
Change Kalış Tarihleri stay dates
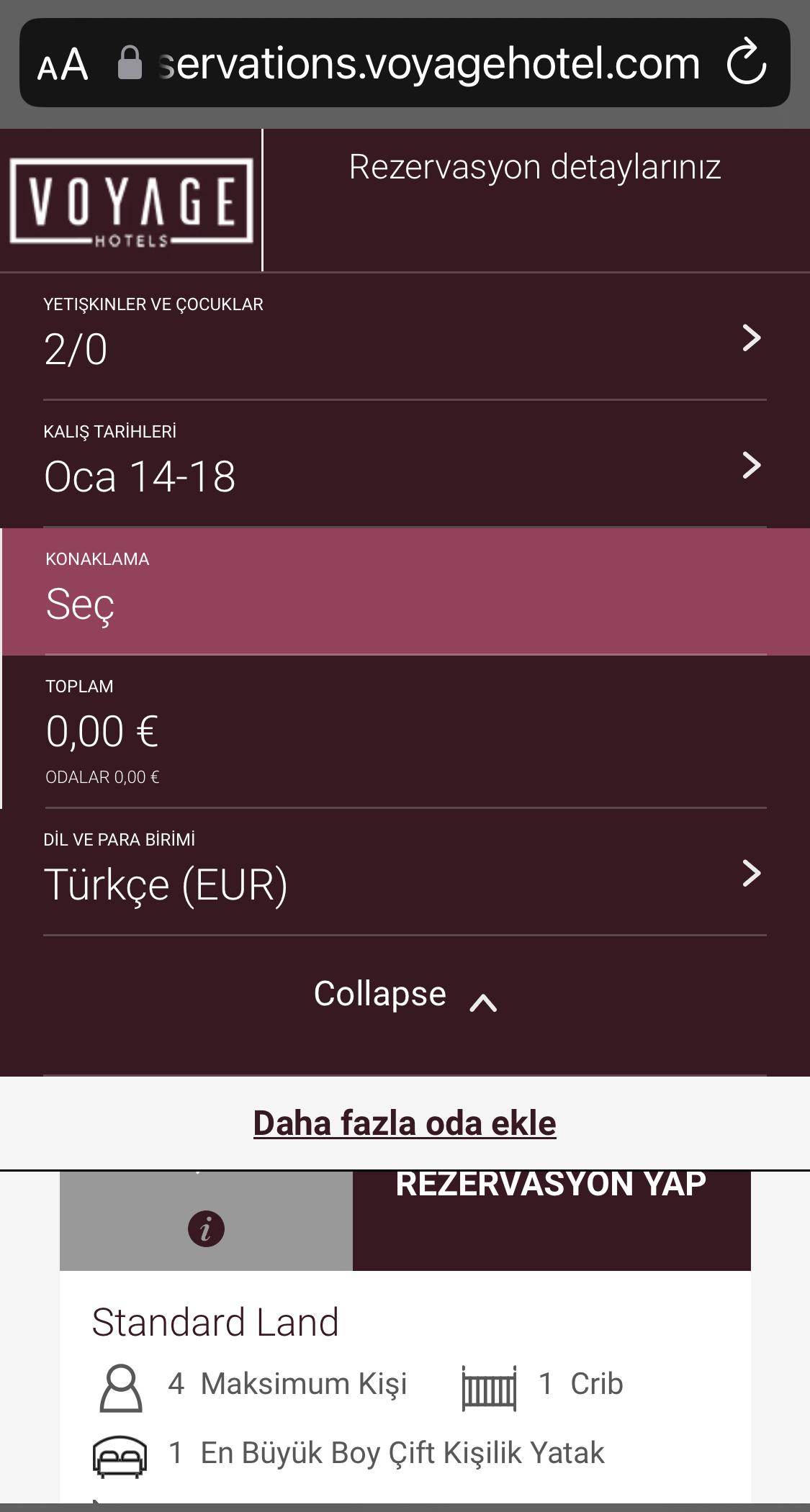tap(405, 464)
